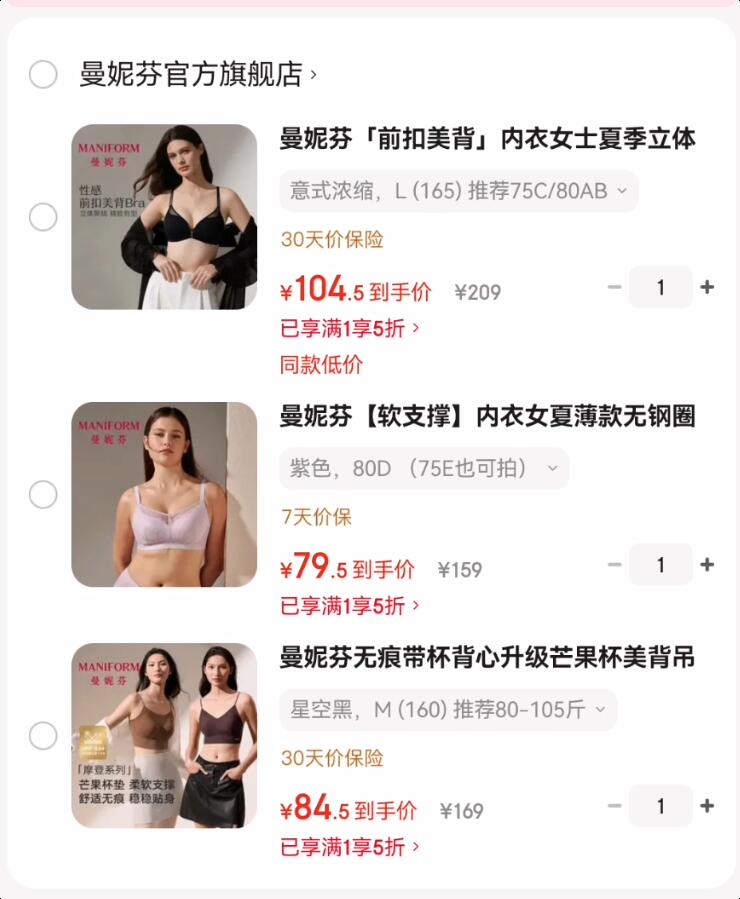This screenshot has width=740, height=899.
Task: Decrease quantity of the ¥84.5 item
Action: click(x=614, y=806)
